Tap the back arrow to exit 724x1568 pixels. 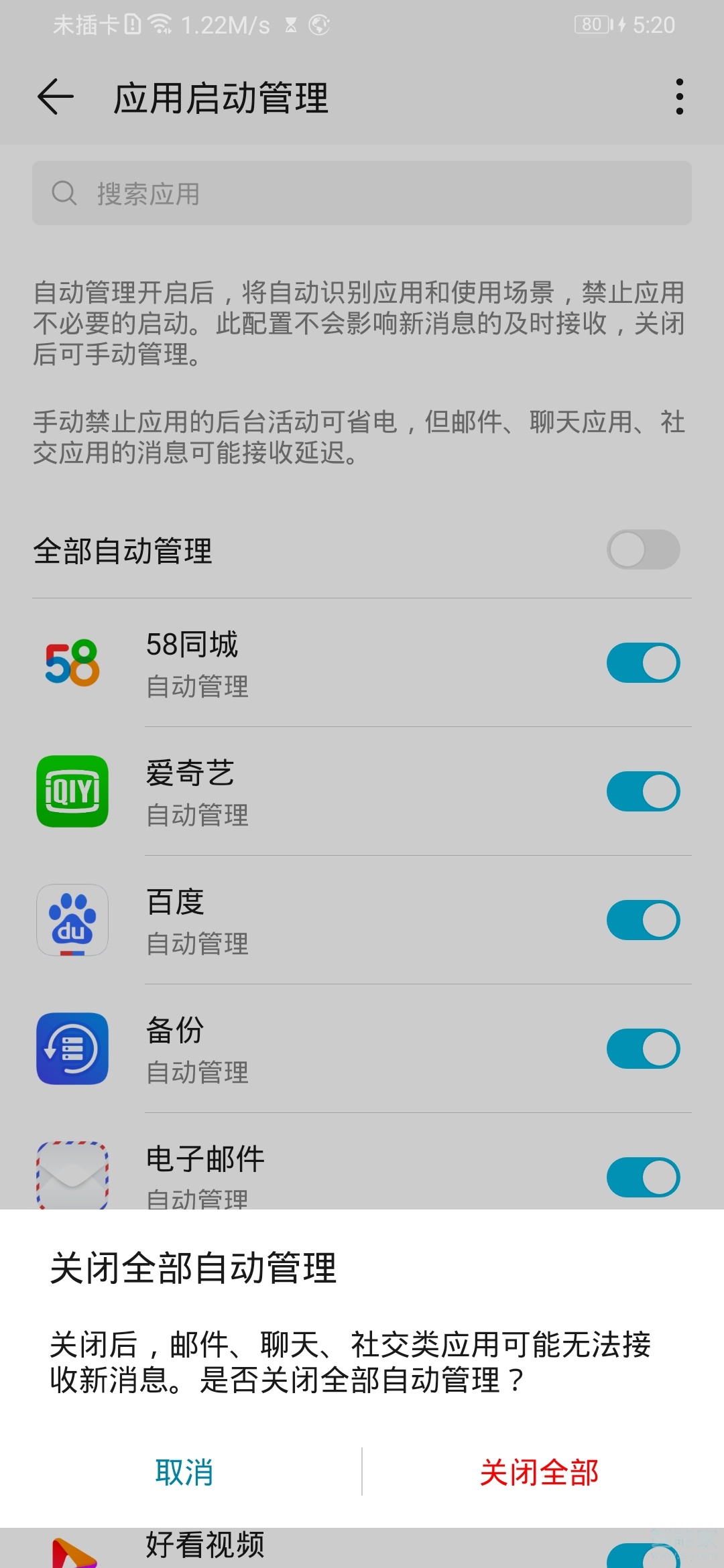click(x=53, y=97)
